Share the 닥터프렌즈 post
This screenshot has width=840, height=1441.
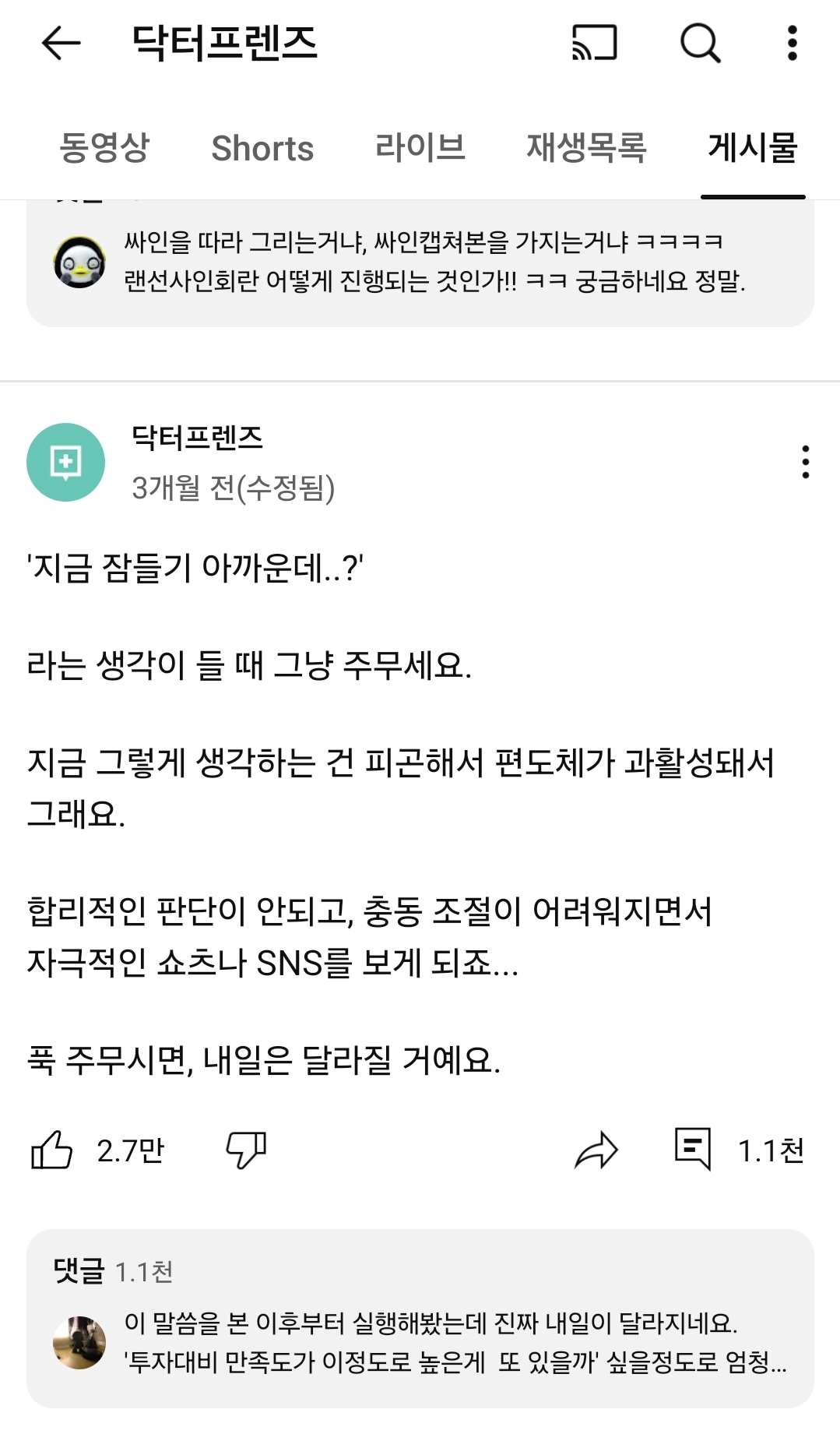tap(596, 1150)
